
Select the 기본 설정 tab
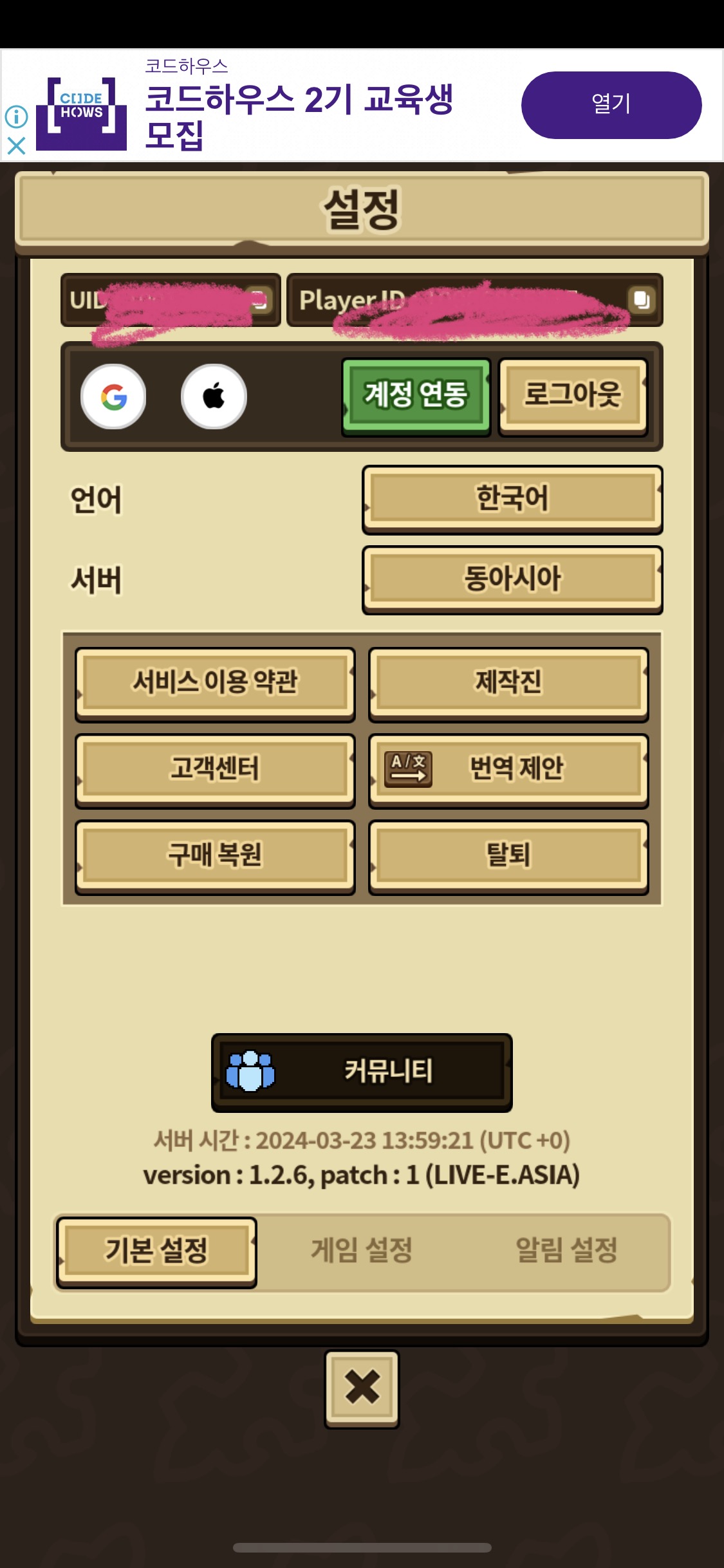pos(156,1251)
